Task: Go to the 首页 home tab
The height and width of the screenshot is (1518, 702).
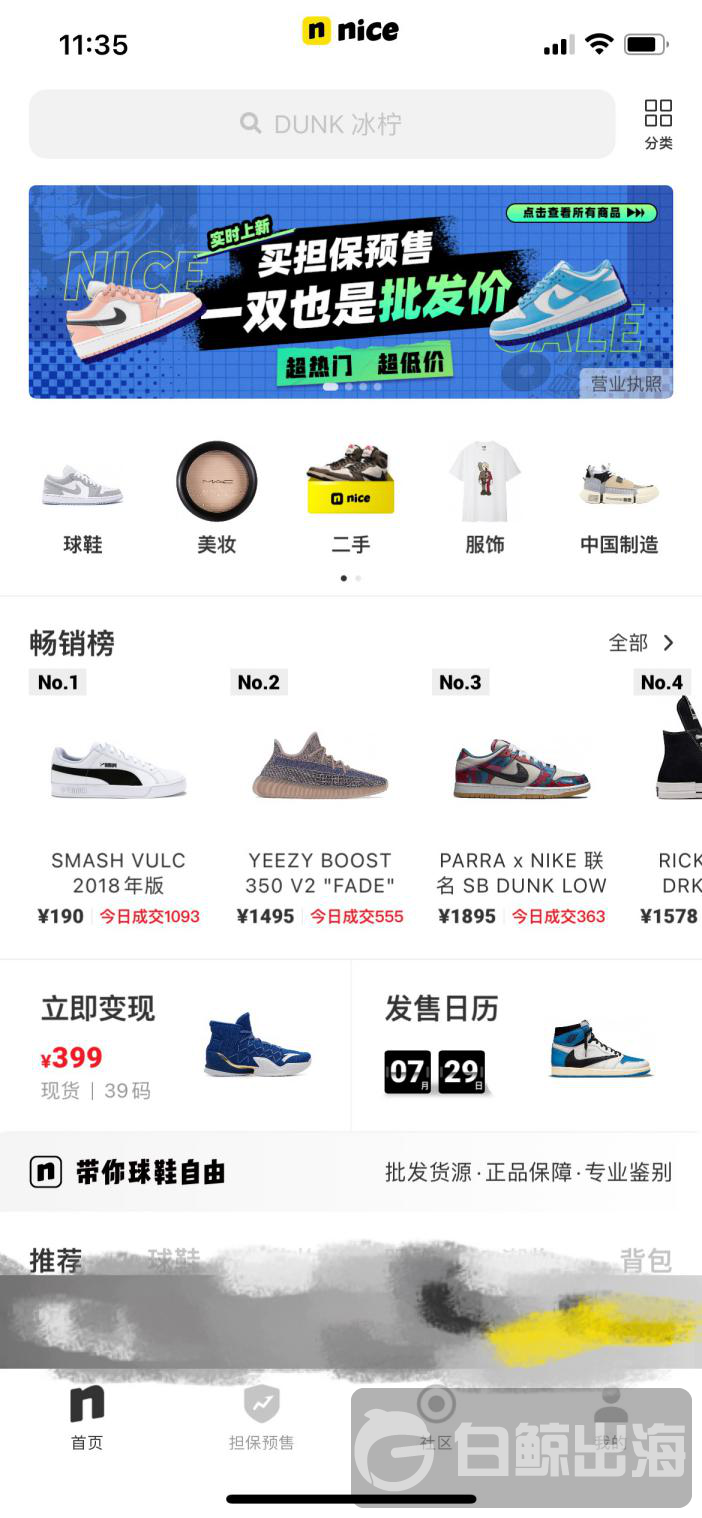Action: 87,1418
